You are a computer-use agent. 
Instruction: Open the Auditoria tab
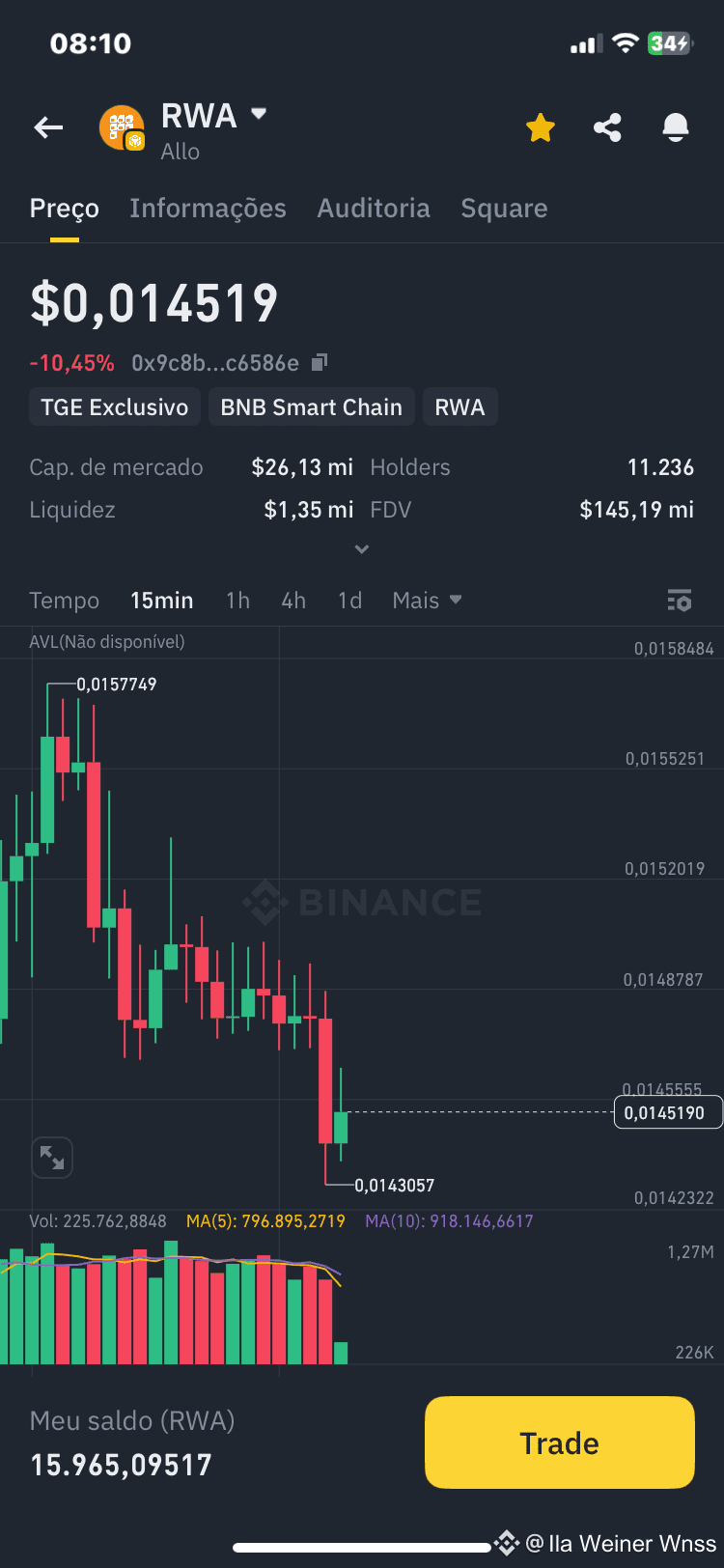374,208
